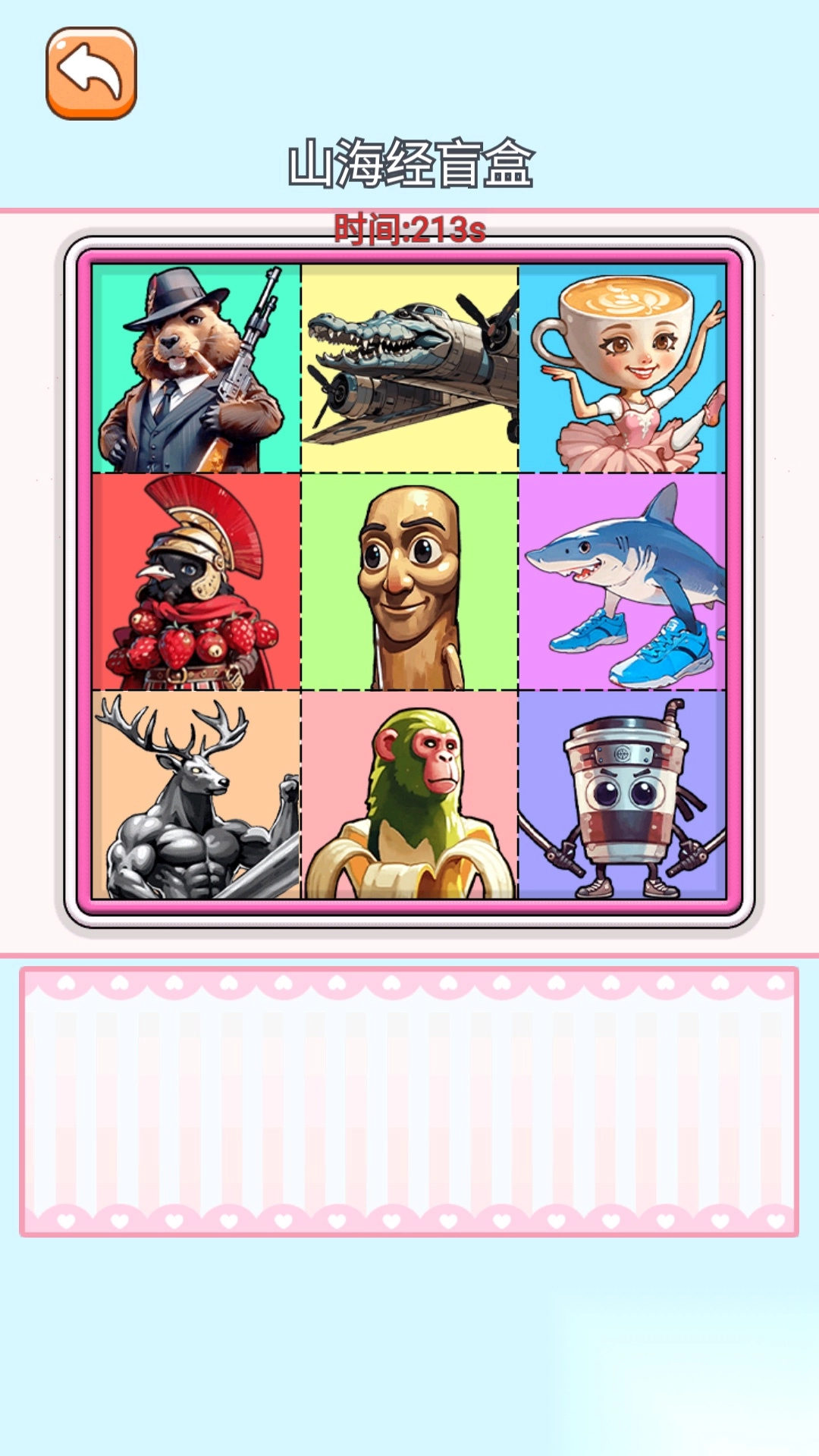Image resolution: width=819 pixels, height=1456 pixels.
Task: Select the wooden log face tile
Action: click(409, 582)
